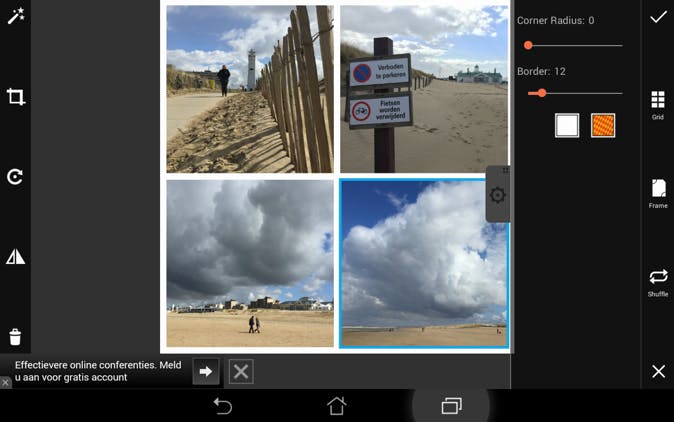674x422 pixels.
Task: Shuffle the collage photos
Action: [658, 280]
